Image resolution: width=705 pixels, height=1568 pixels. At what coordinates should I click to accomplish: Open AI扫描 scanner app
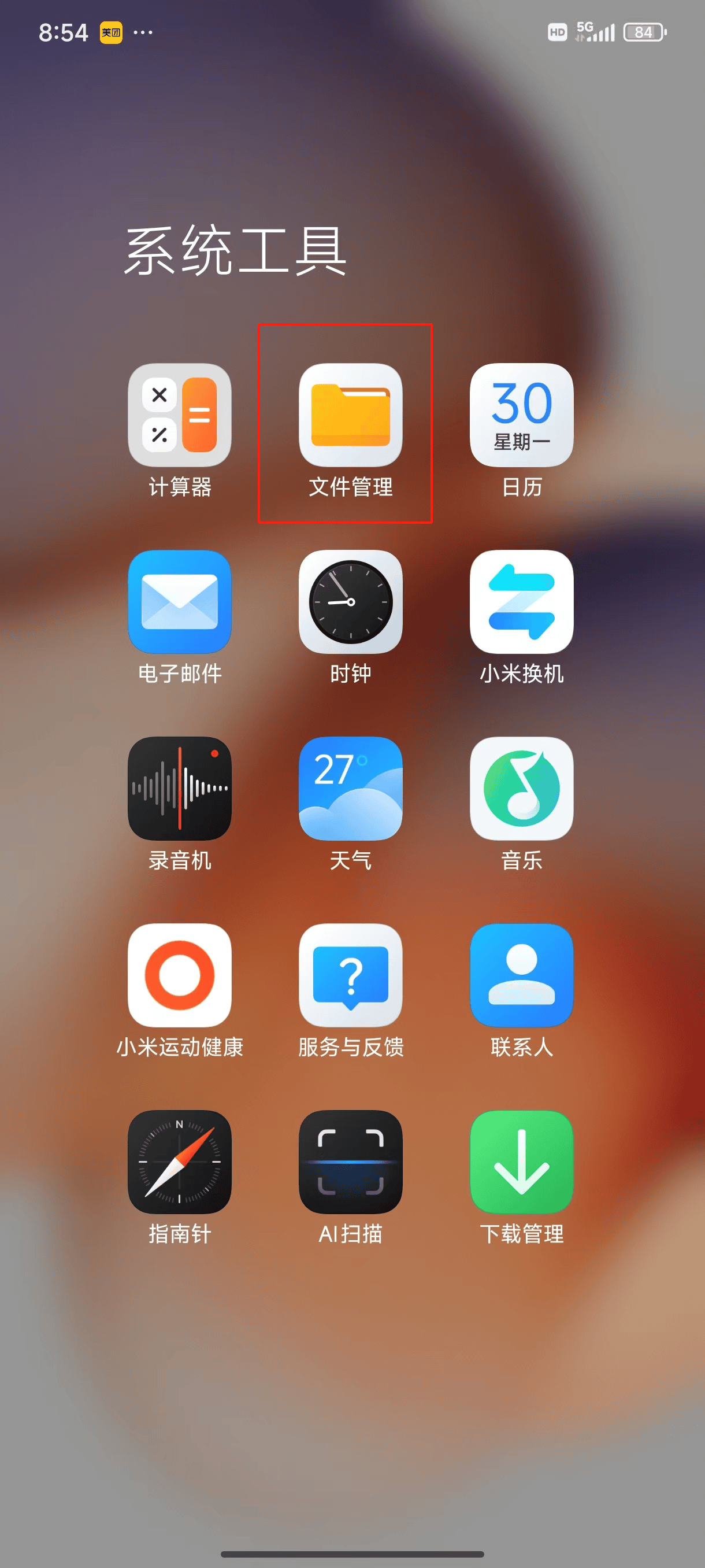(350, 1162)
